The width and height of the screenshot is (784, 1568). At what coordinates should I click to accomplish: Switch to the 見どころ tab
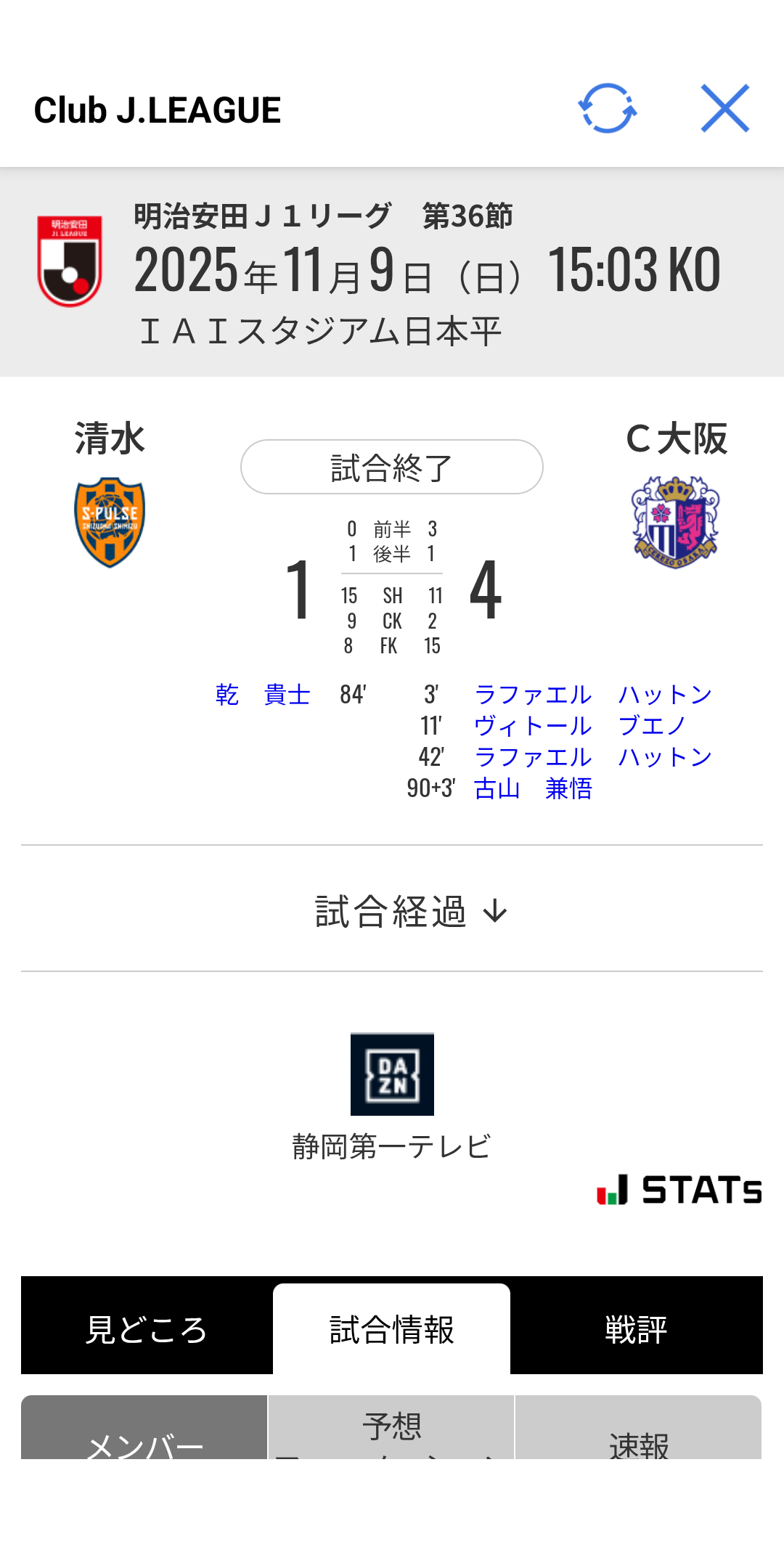147,1328
